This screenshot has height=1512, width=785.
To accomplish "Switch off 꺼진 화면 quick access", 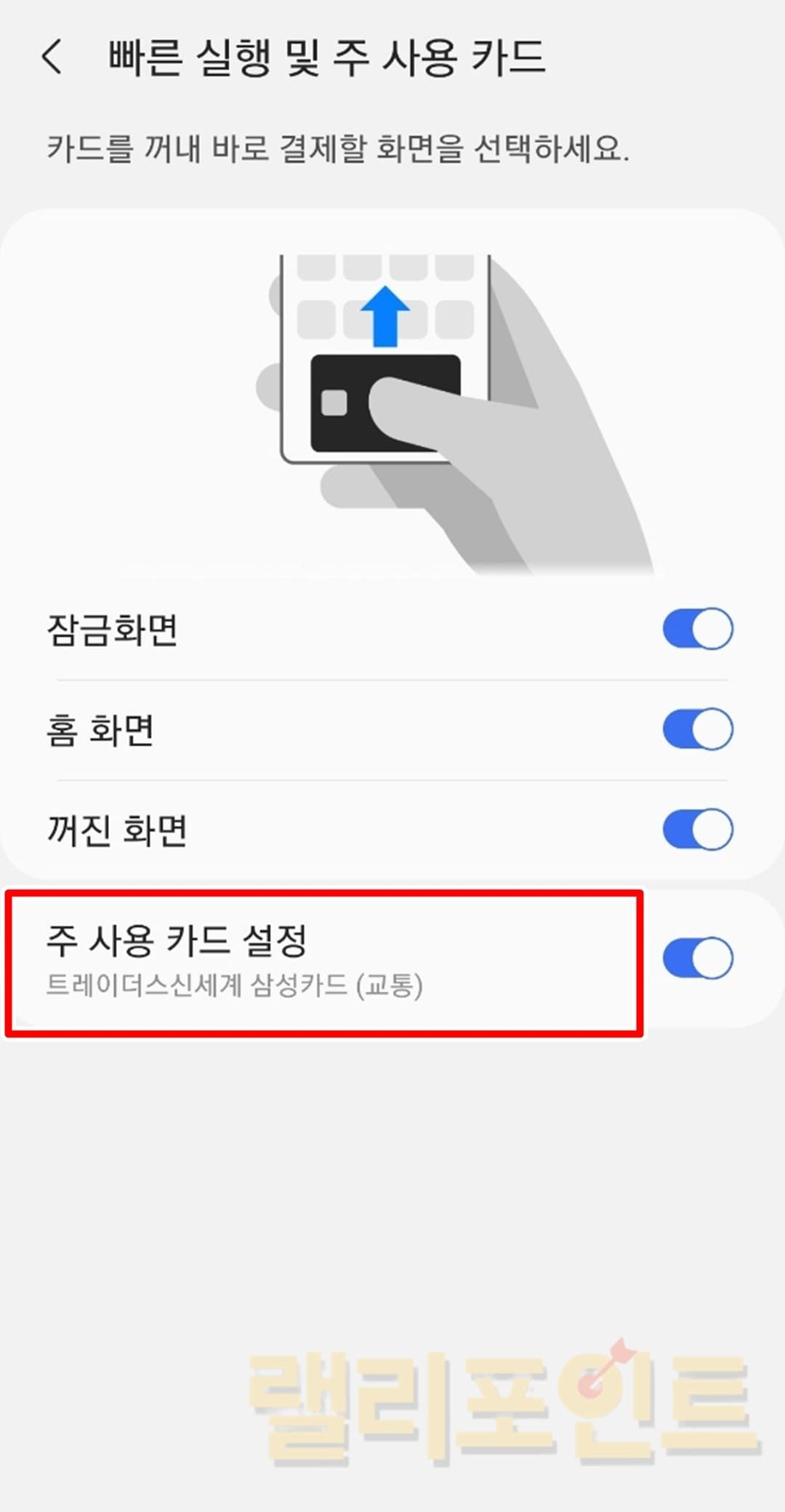I will point(697,829).
